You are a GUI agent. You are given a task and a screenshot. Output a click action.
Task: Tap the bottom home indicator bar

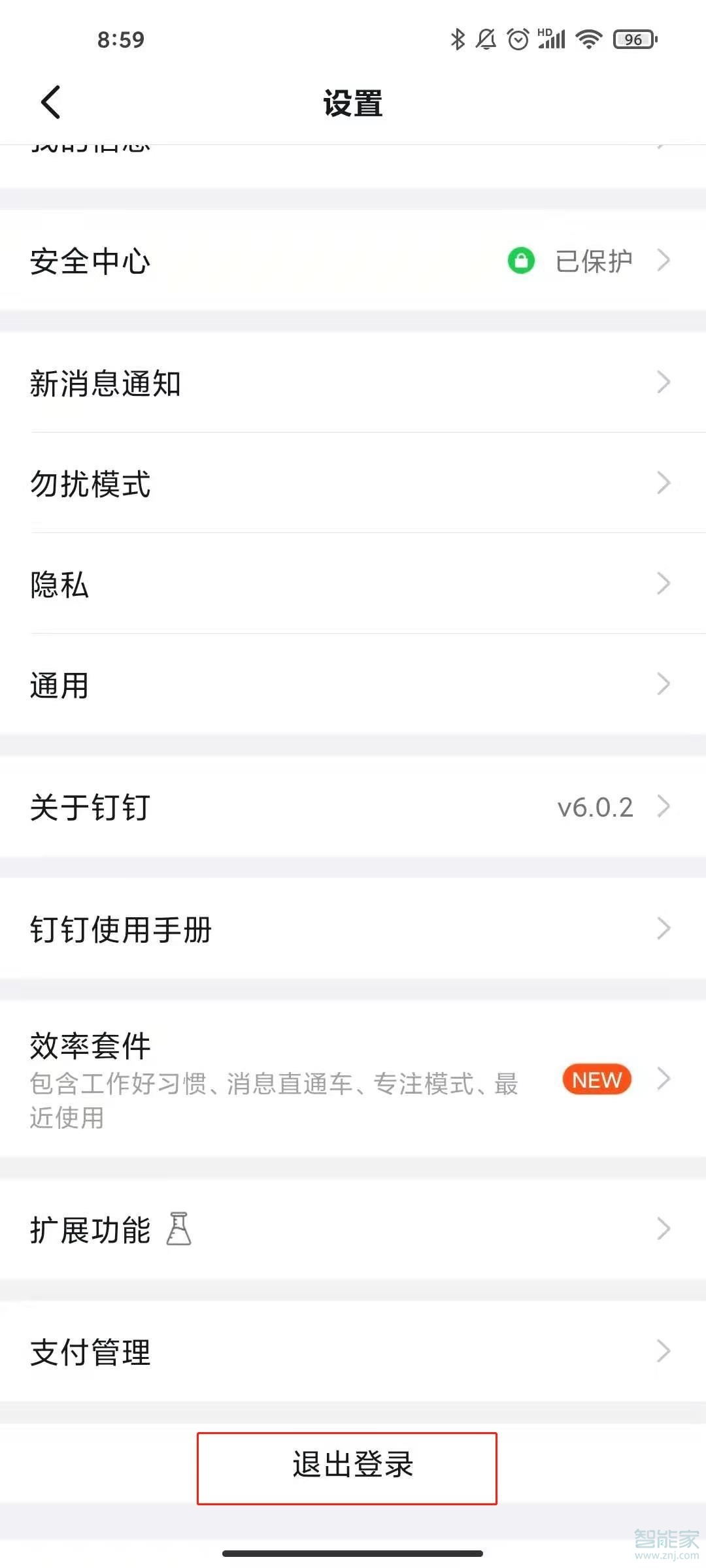click(x=353, y=1552)
